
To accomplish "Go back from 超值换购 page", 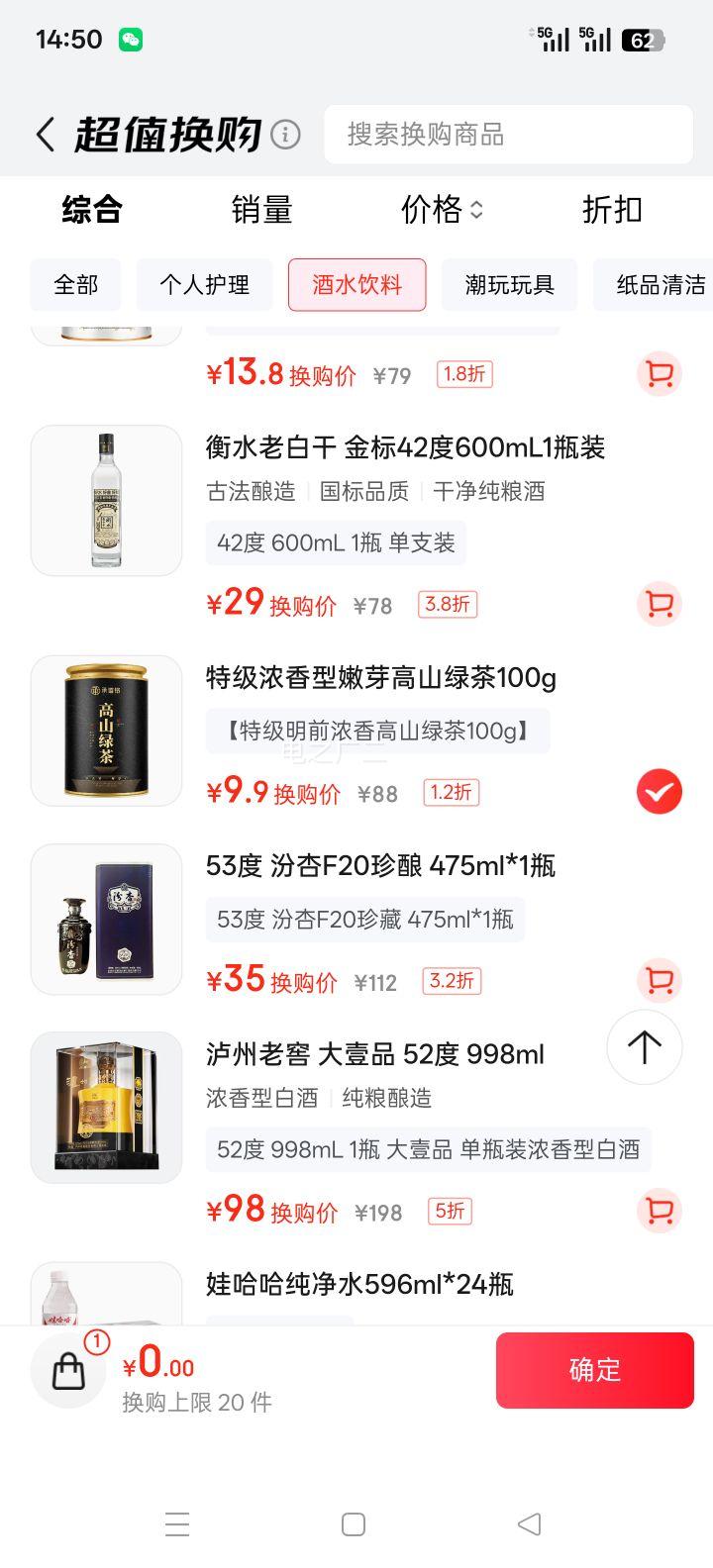I will pyautogui.click(x=46, y=135).
